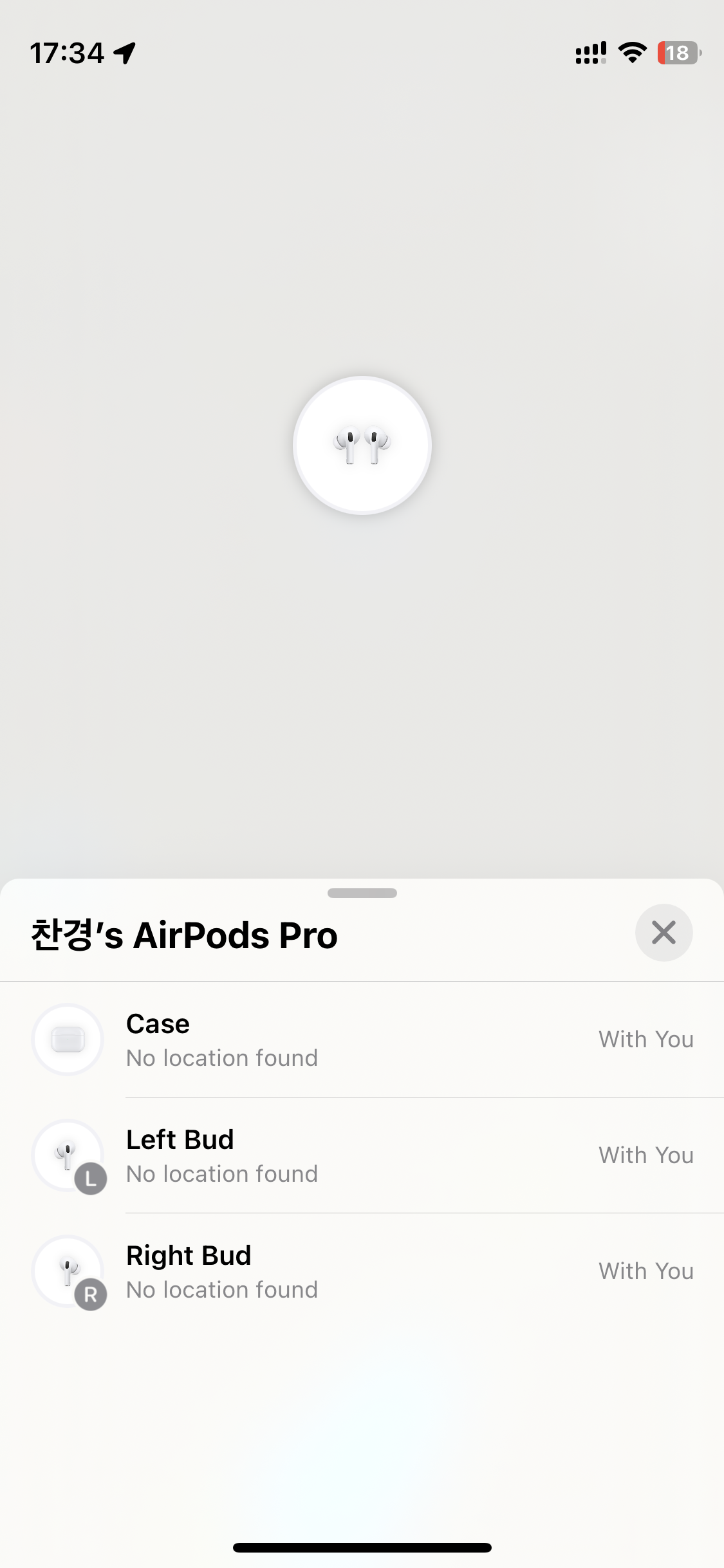
Task: Close the AirPods Pro details sheet
Action: pyautogui.click(x=664, y=933)
